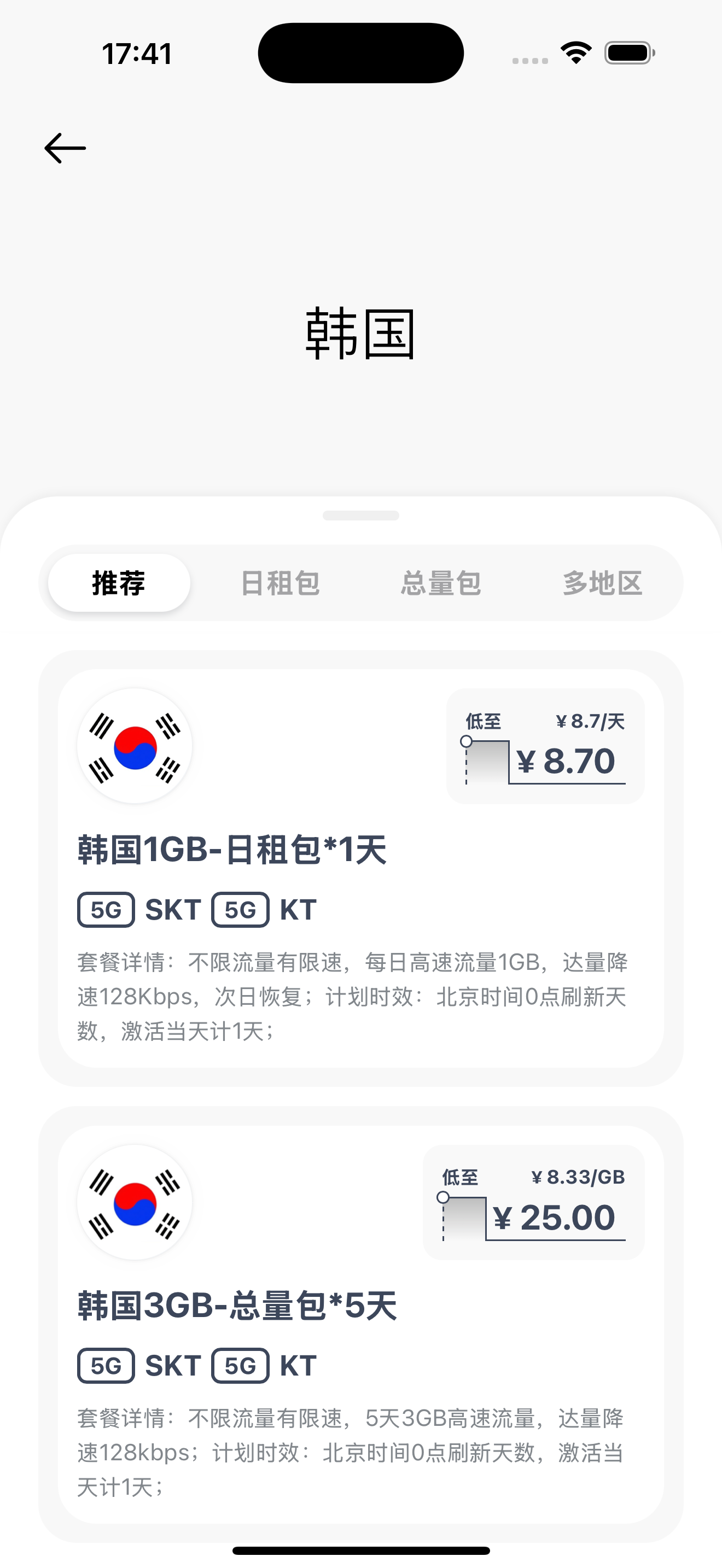The image size is (722, 1568).
Task: Select the 推荐 tab
Action: [119, 582]
